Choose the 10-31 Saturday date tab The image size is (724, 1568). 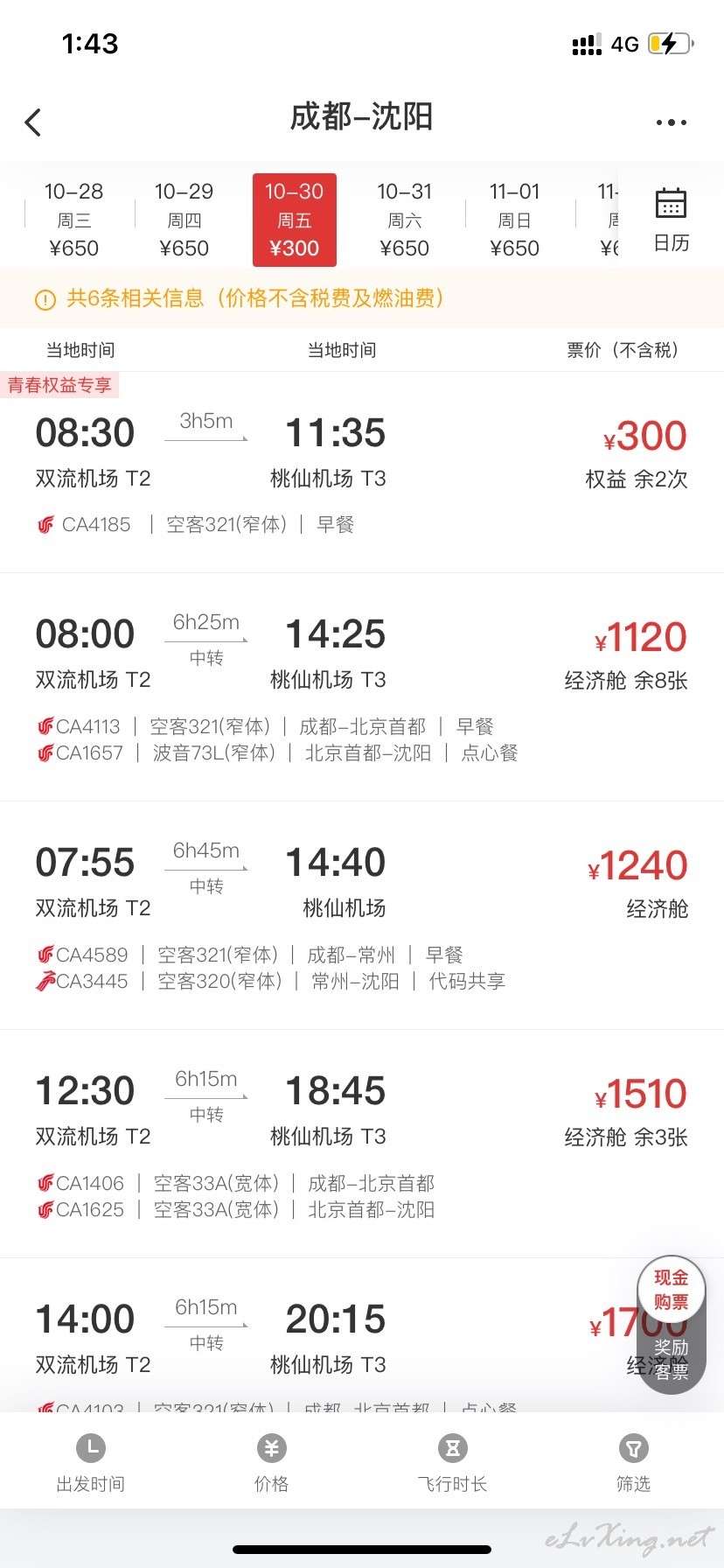(x=405, y=220)
